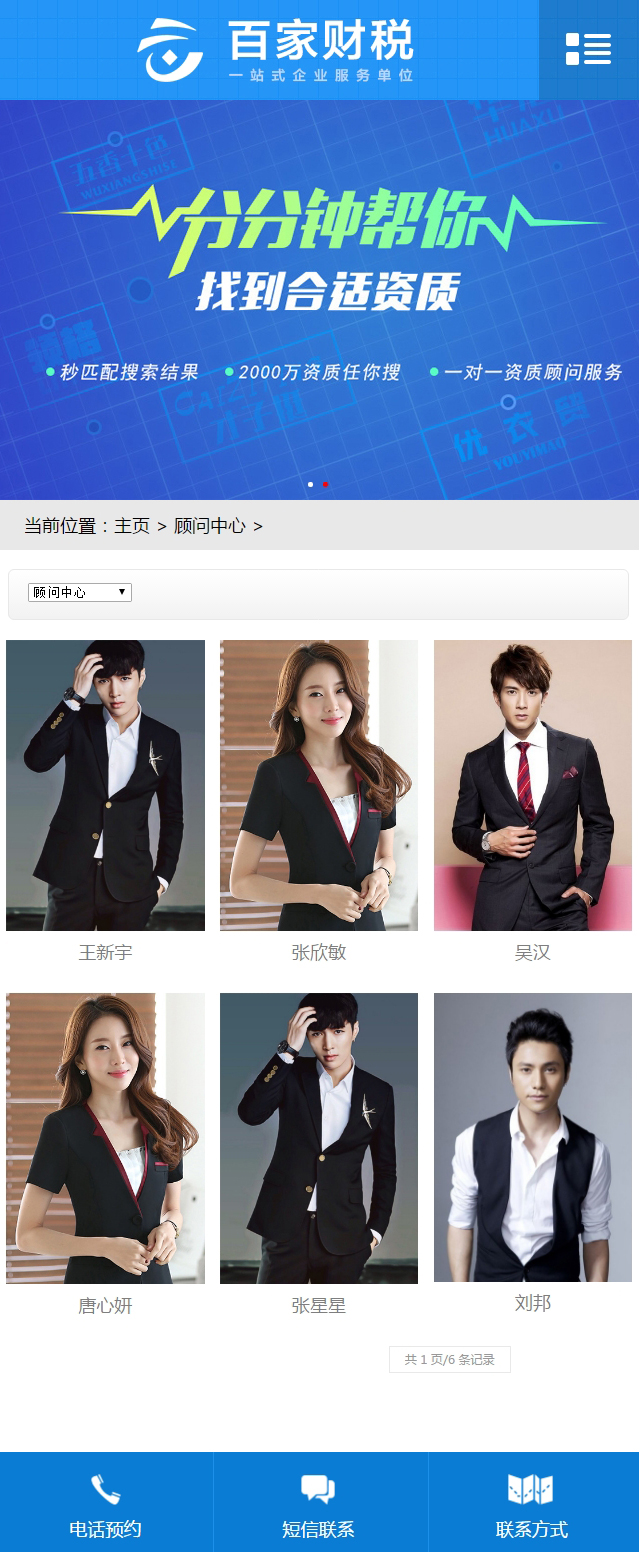Select consultant 唐心妍
The height and width of the screenshot is (1552, 640).
point(105,1138)
